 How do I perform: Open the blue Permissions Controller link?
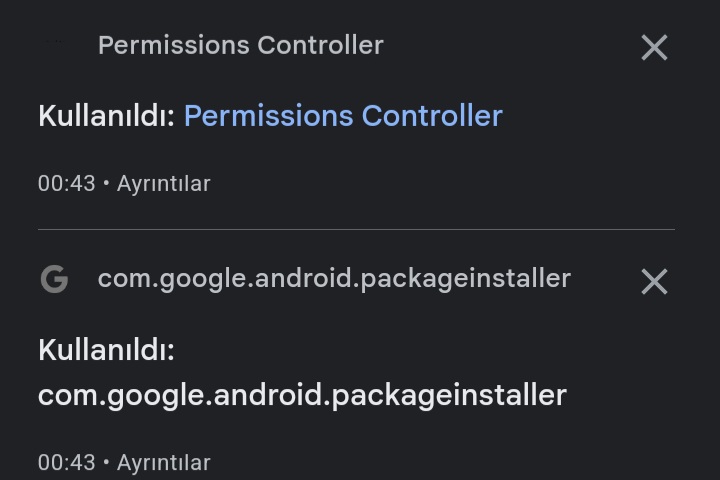343,116
